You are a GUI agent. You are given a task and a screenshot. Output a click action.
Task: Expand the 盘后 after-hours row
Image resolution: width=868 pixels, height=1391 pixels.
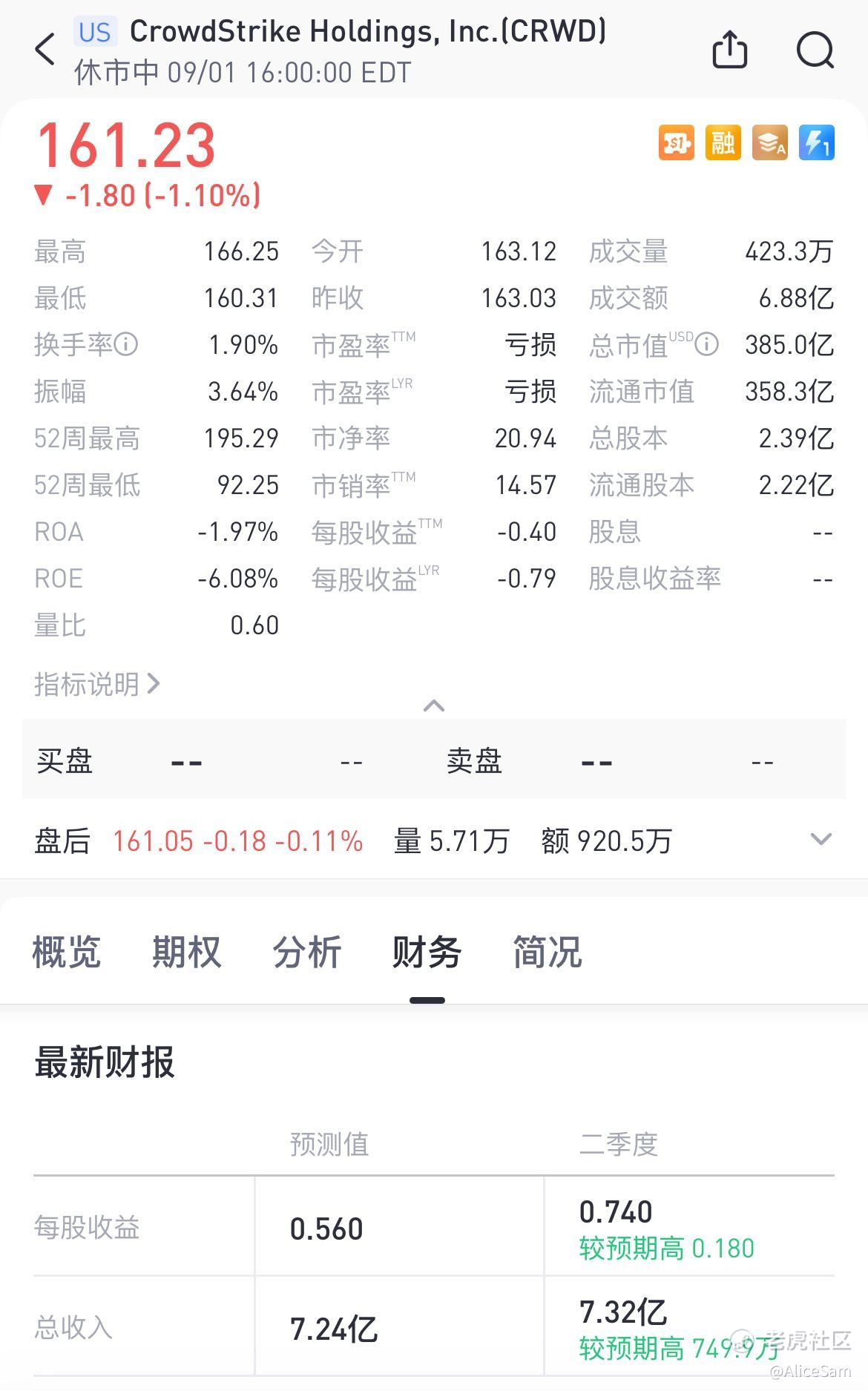(x=821, y=840)
